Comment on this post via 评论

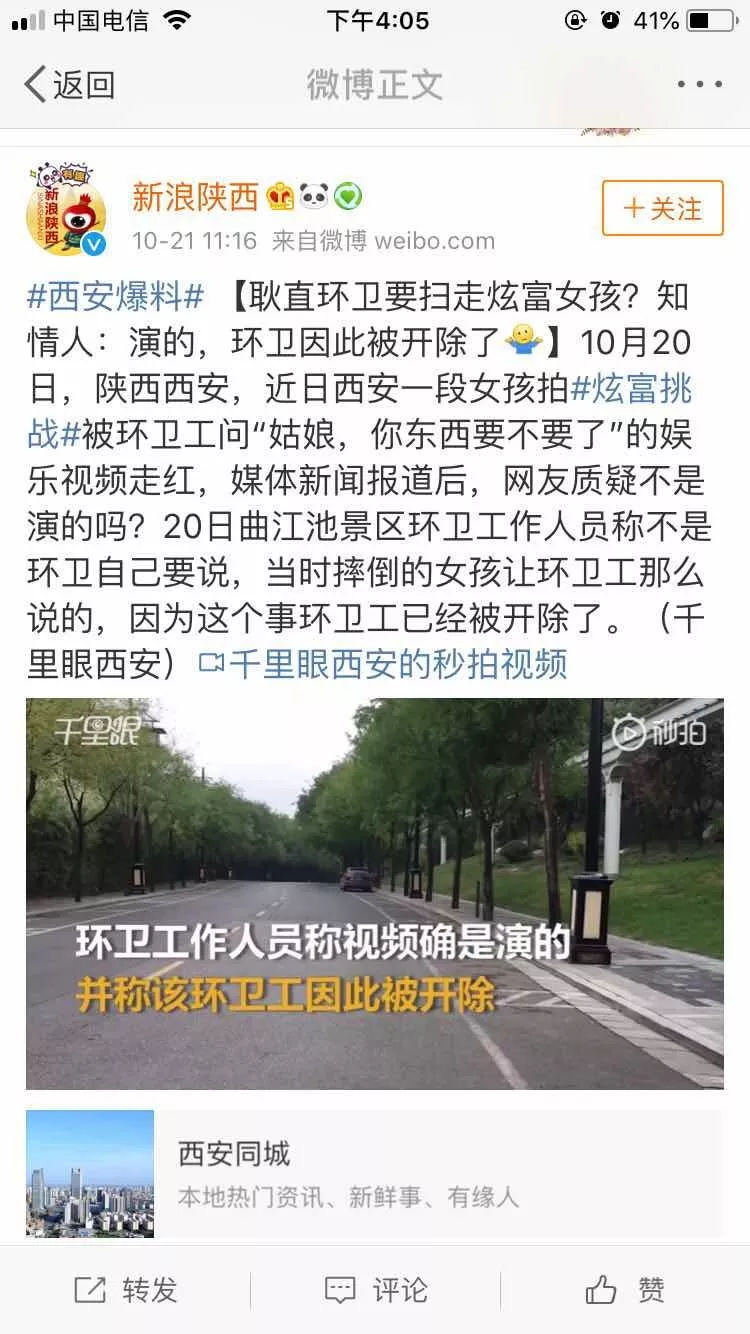click(x=376, y=1290)
